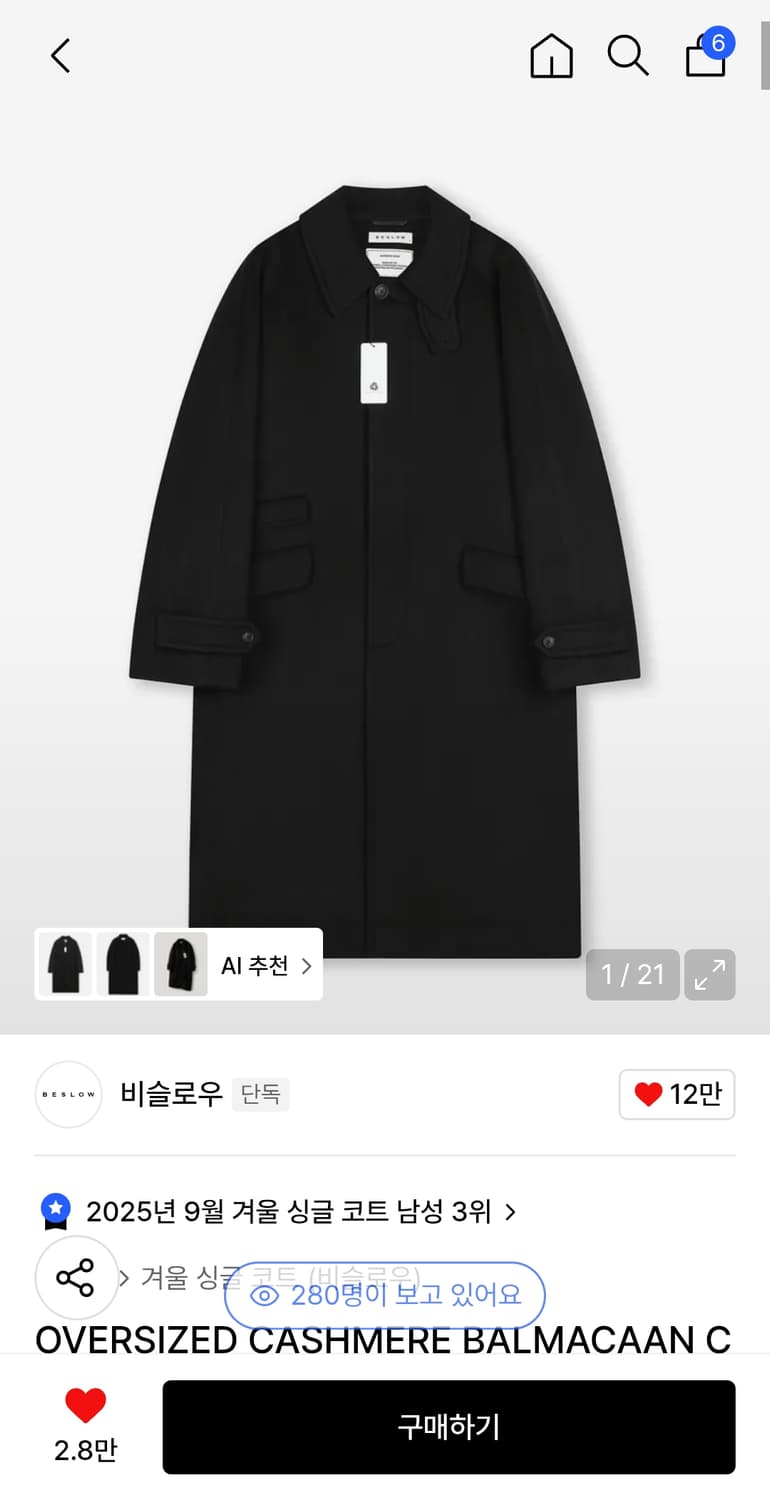Tap the BESLOW brand logo circle

68,1094
